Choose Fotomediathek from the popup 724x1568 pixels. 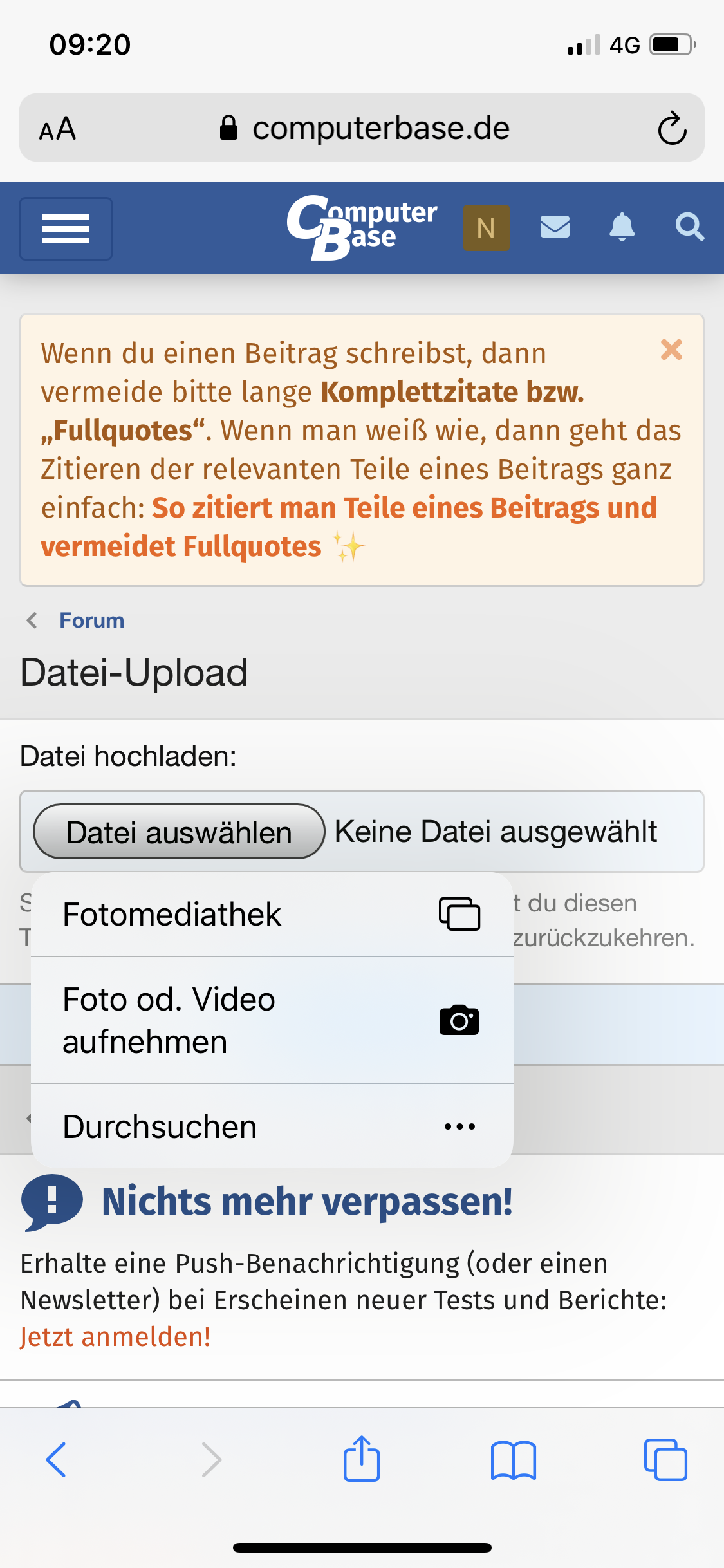(272, 914)
